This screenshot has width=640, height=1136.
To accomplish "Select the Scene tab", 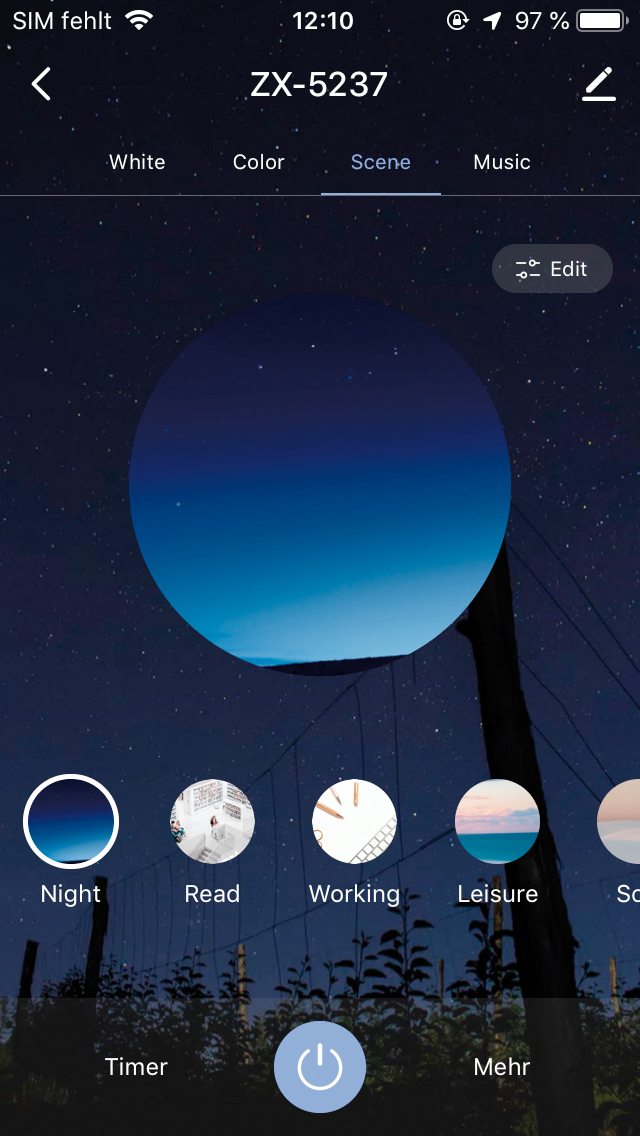I will tap(380, 162).
